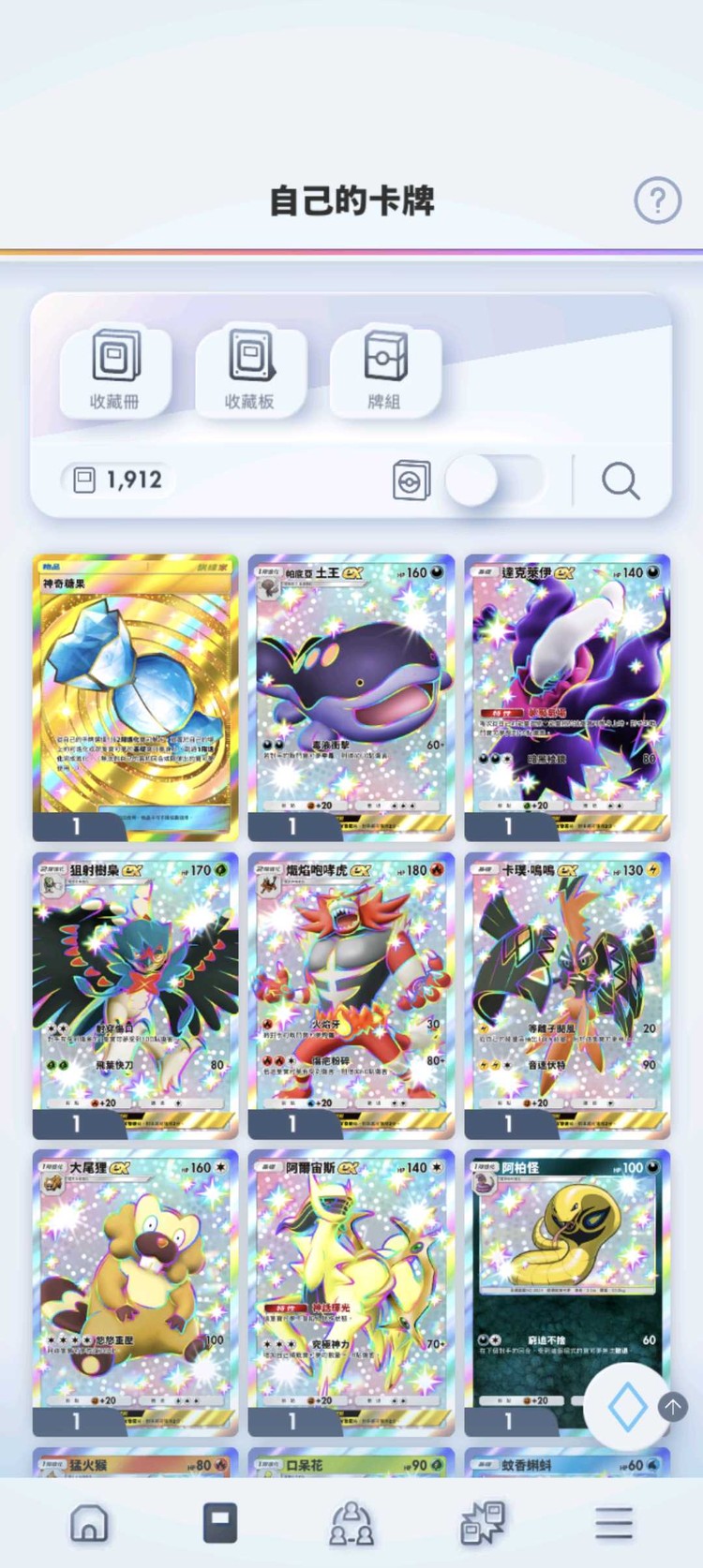This screenshot has width=703, height=1568.
Task: Toggle the card display switch
Action: (x=495, y=481)
